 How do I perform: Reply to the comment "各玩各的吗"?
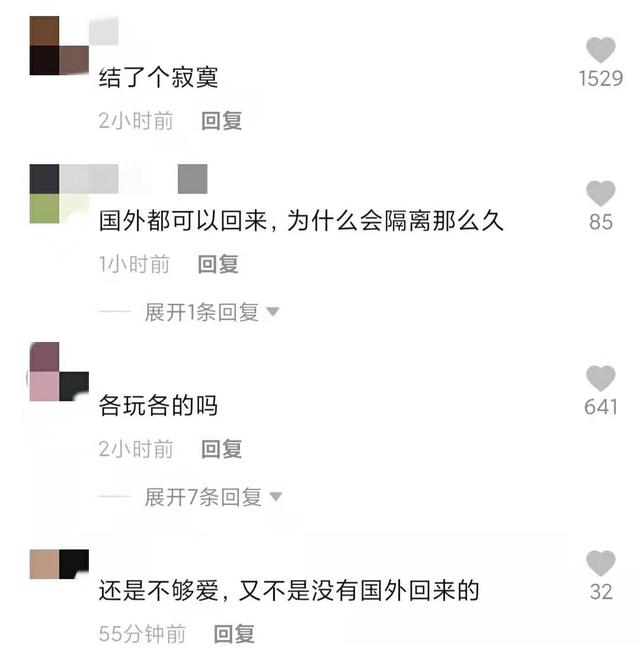[222, 449]
